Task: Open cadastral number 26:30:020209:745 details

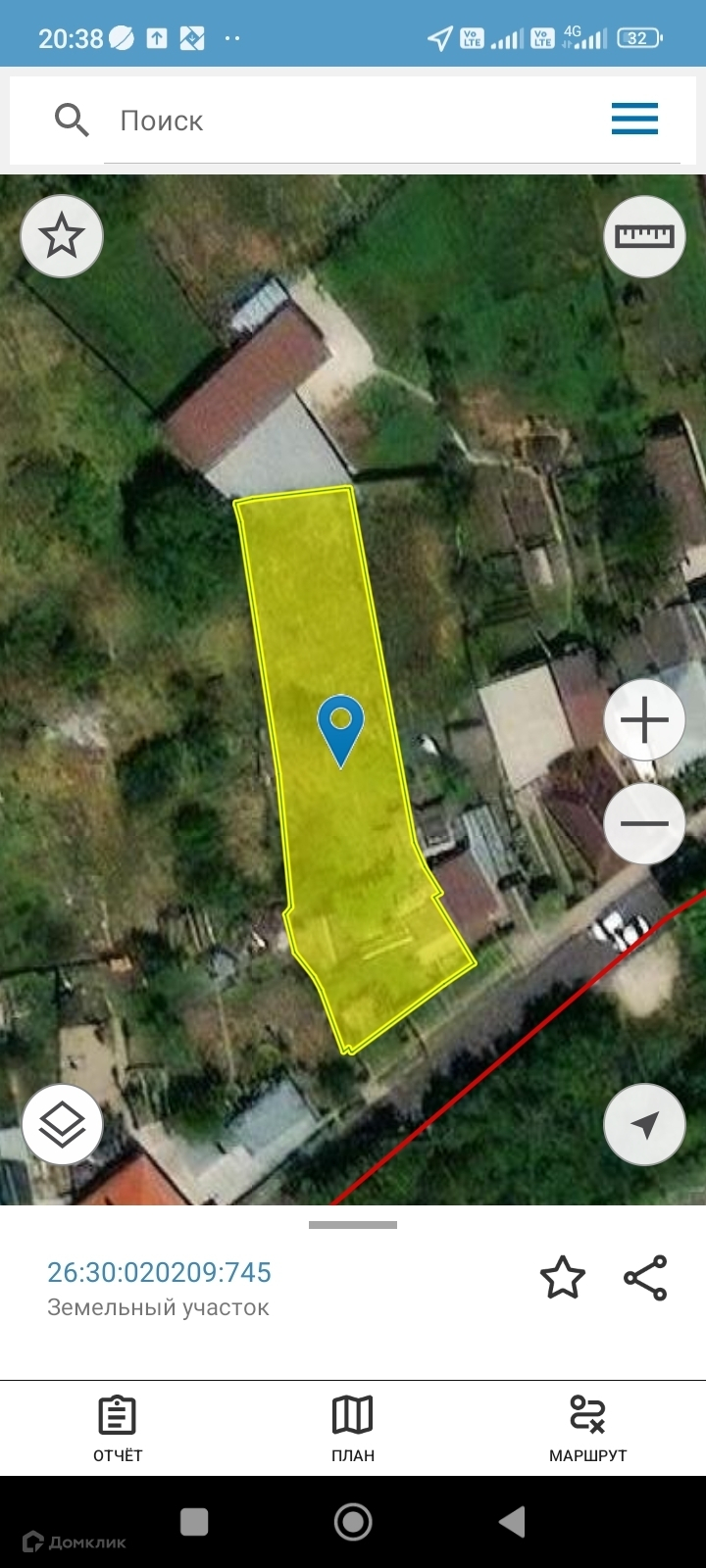Action: (159, 1272)
